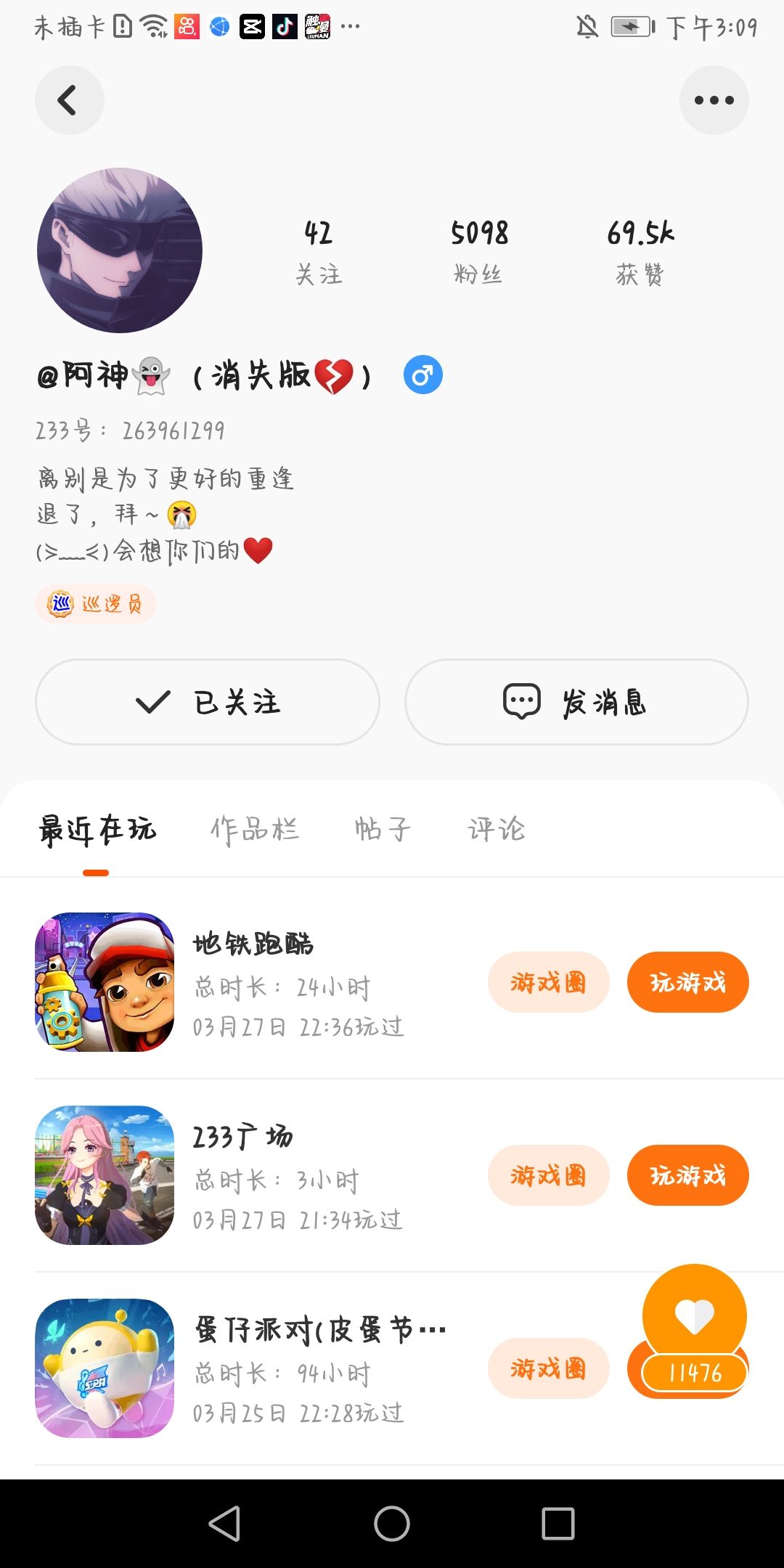Viewport: 784px width, 1568px height.
Task: Open 游戏圈 for 233广场
Action: point(548,1175)
